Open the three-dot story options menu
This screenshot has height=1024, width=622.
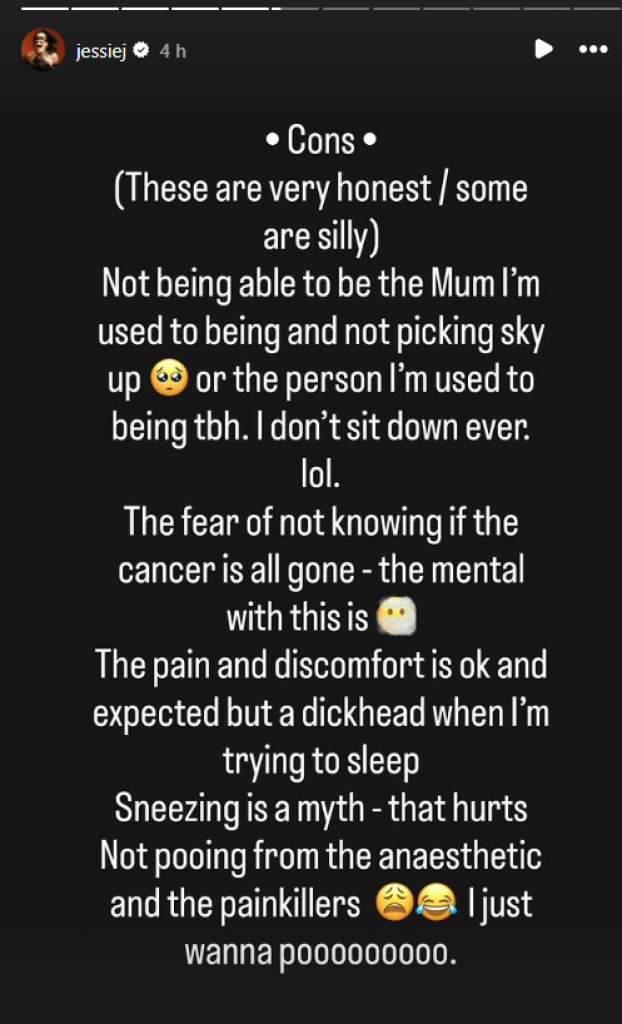(593, 49)
